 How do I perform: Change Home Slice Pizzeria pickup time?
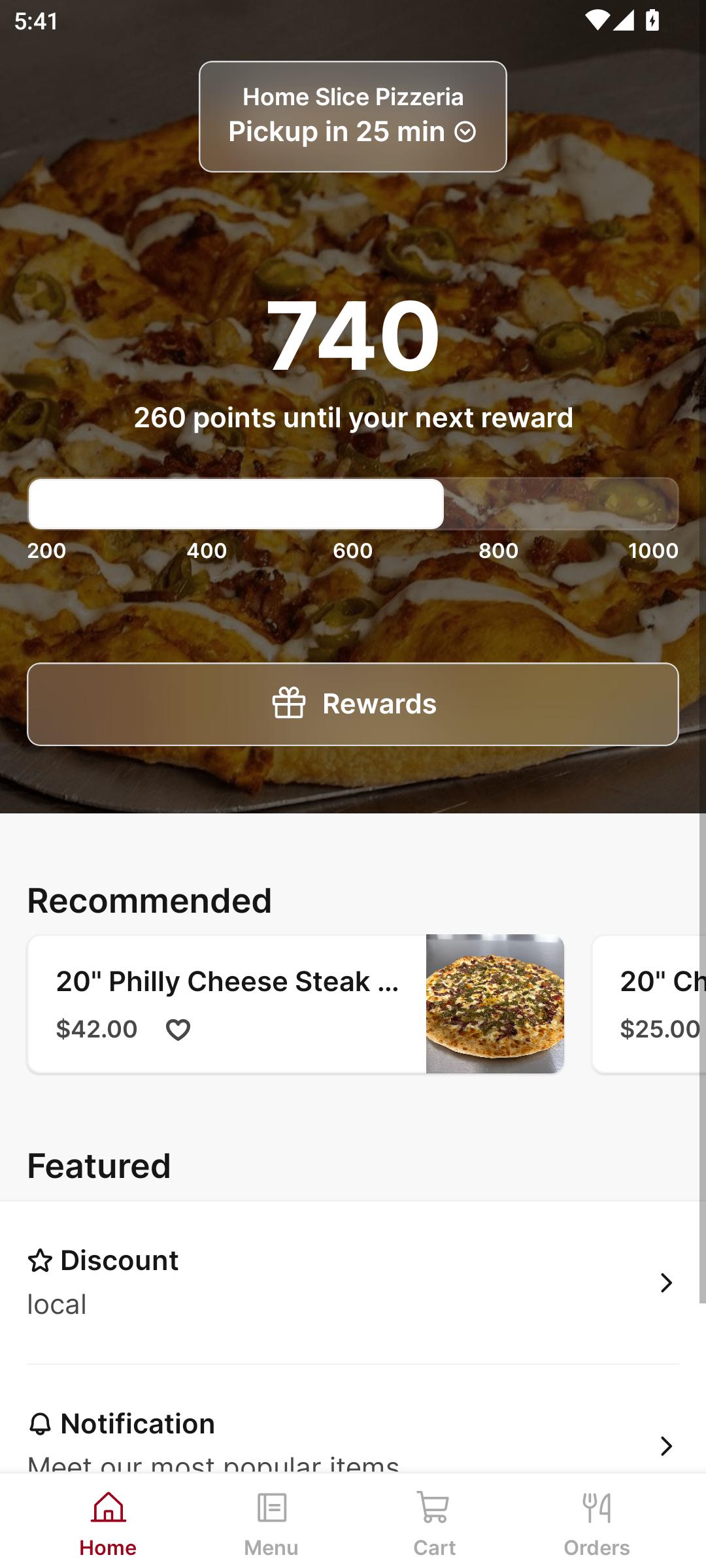tap(353, 117)
